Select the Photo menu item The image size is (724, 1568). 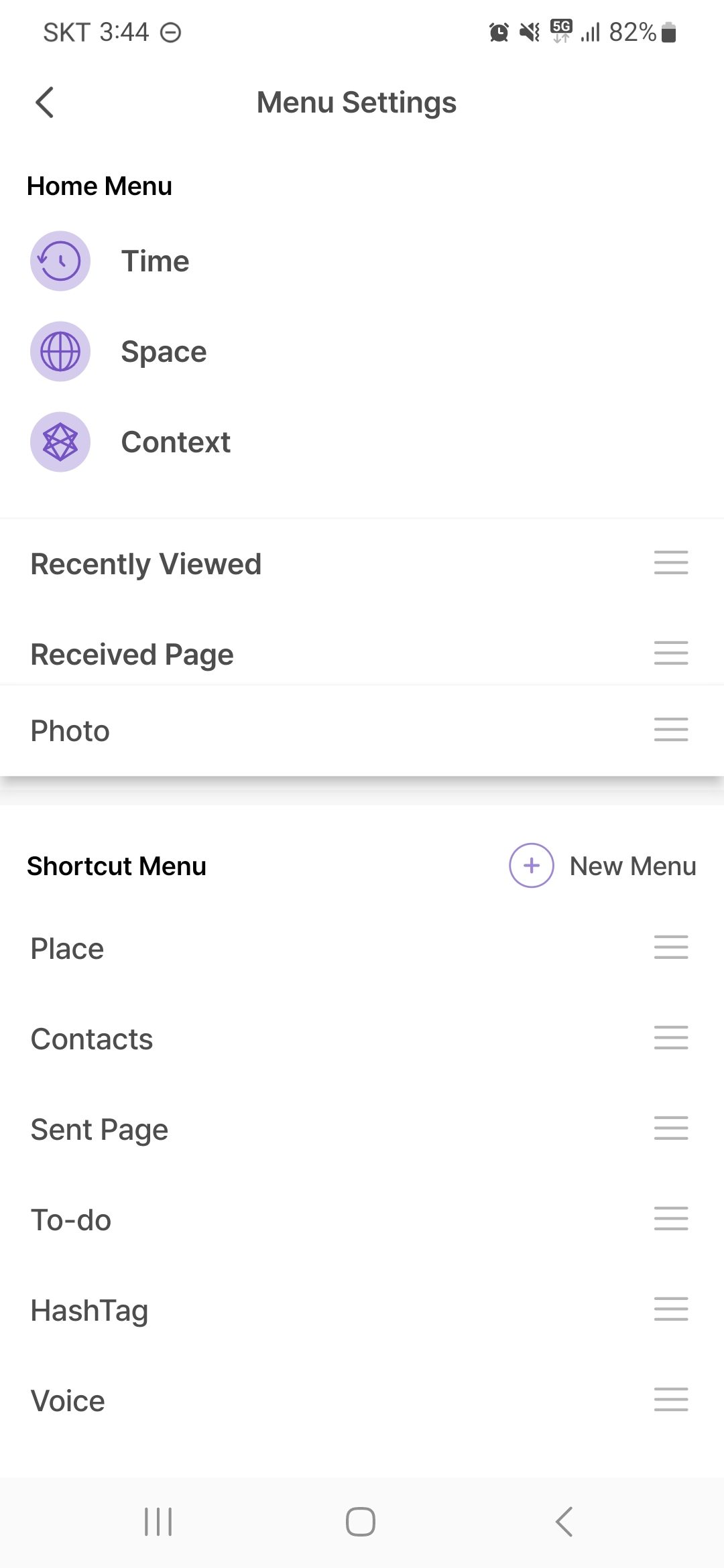(x=70, y=730)
